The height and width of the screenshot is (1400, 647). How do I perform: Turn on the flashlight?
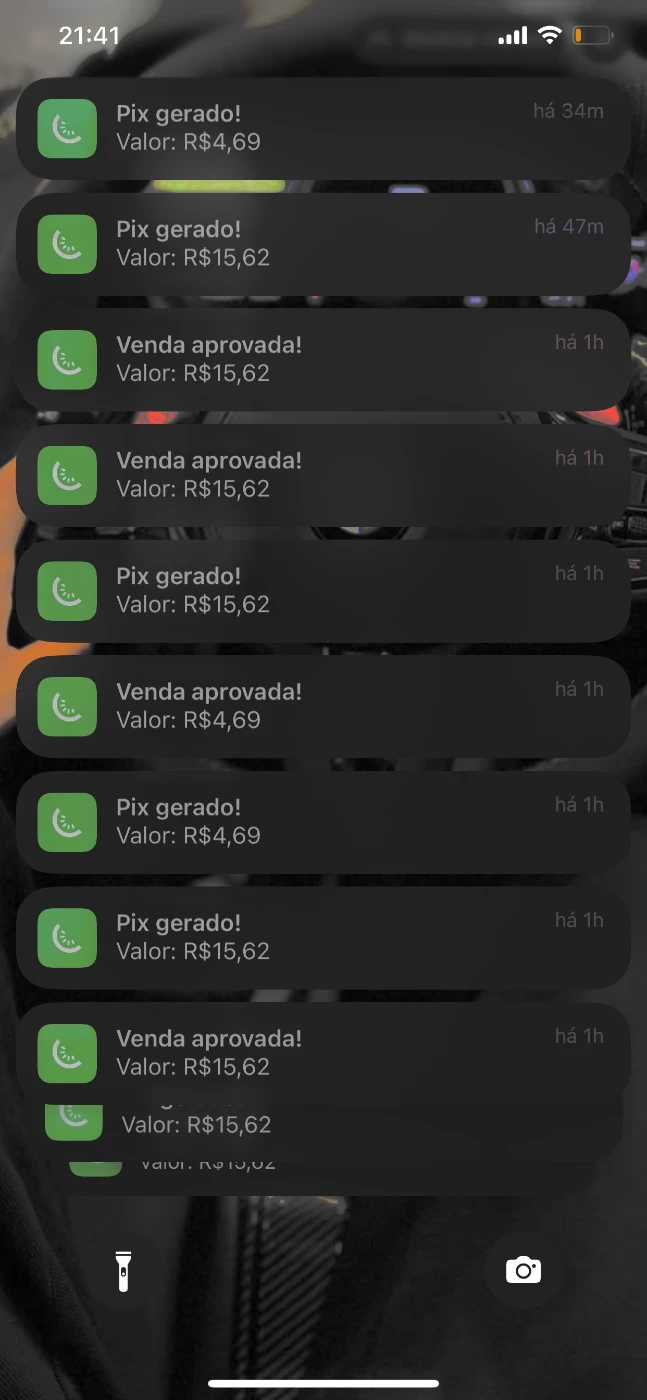tap(123, 1270)
